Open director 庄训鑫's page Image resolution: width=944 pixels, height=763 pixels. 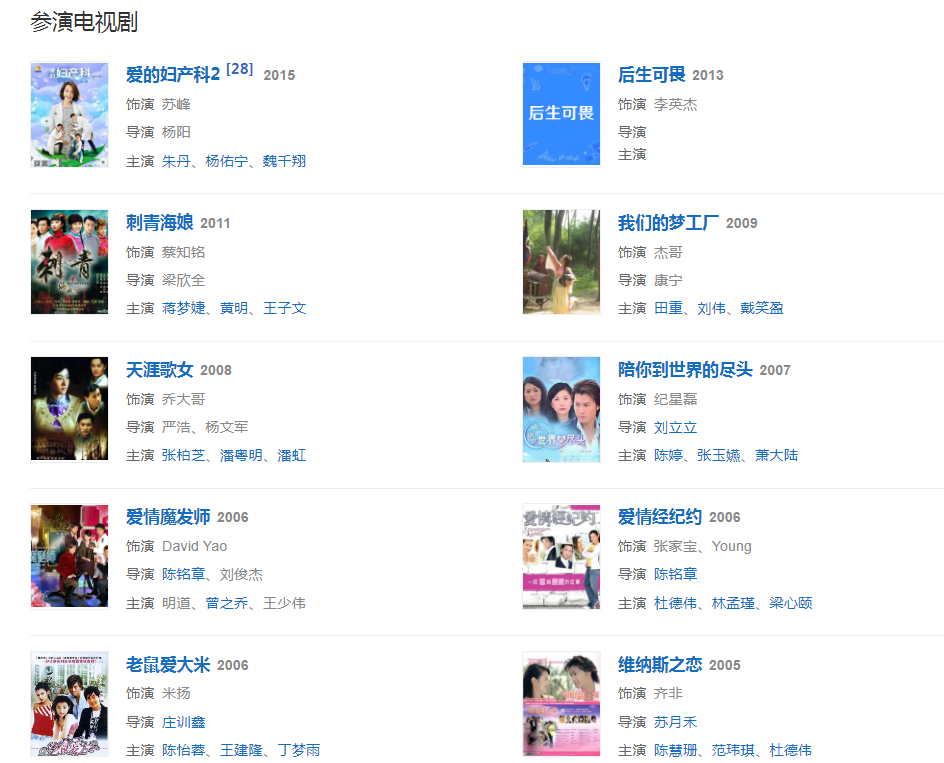(x=183, y=722)
